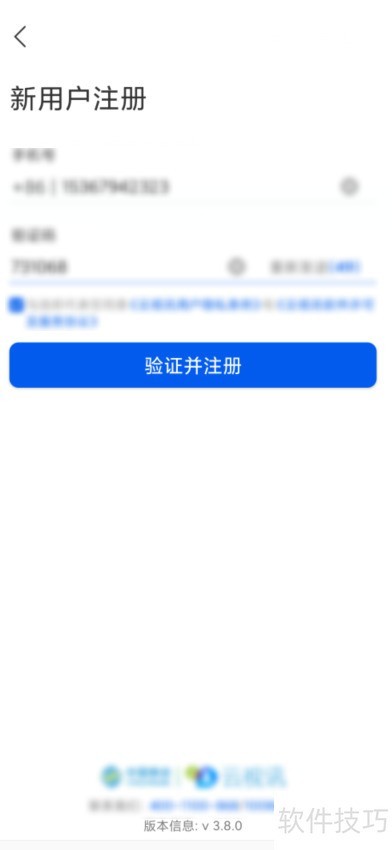Screen dimensions: 392x850
Task: Go back using the top arrow
Action: [x=20, y=37]
